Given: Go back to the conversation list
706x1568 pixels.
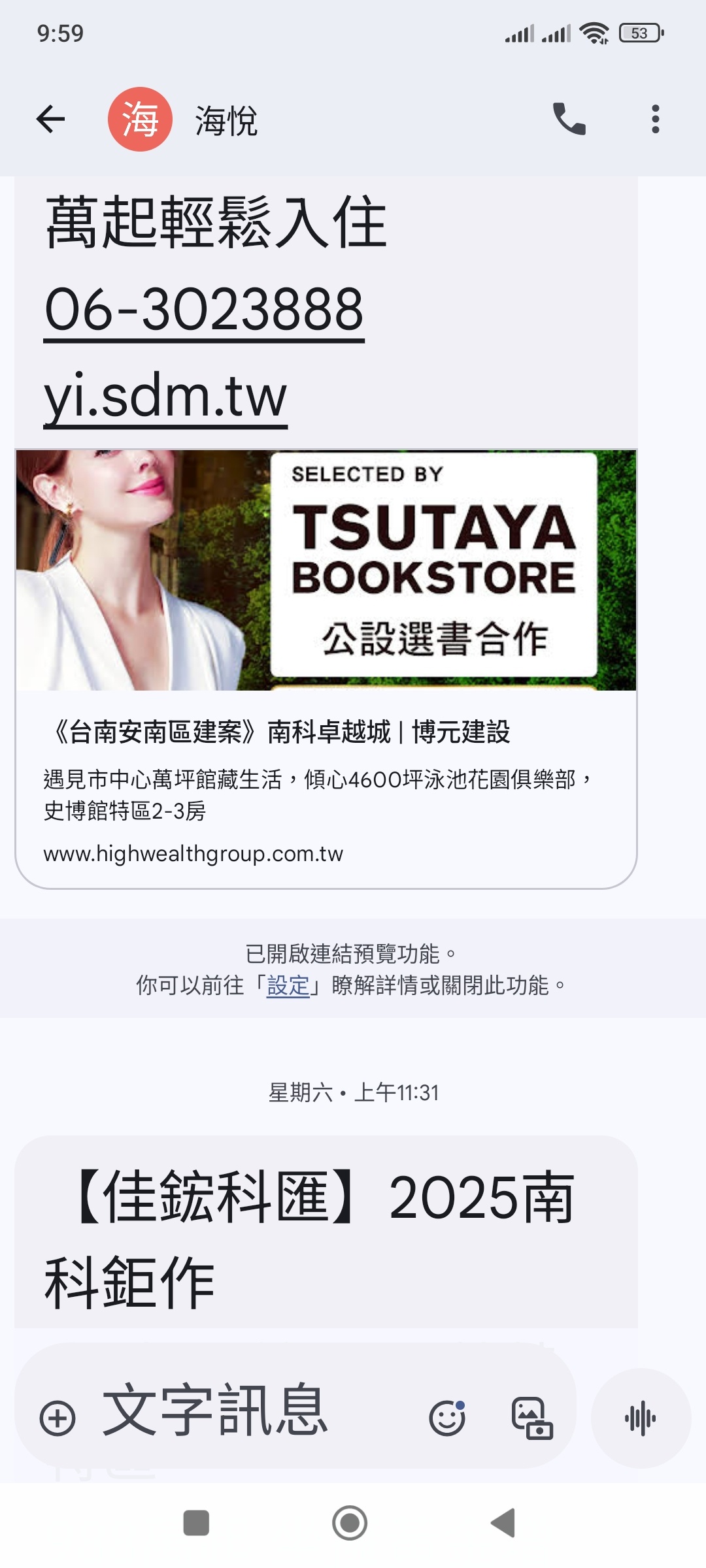Looking at the screenshot, I should click(x=50, y=120).
